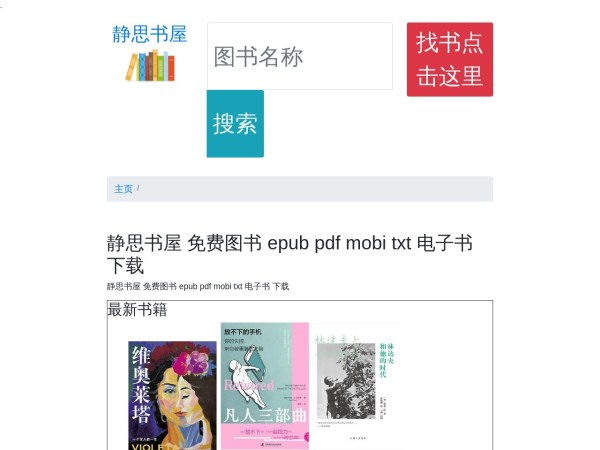Tap the 搜索 button

235,124
